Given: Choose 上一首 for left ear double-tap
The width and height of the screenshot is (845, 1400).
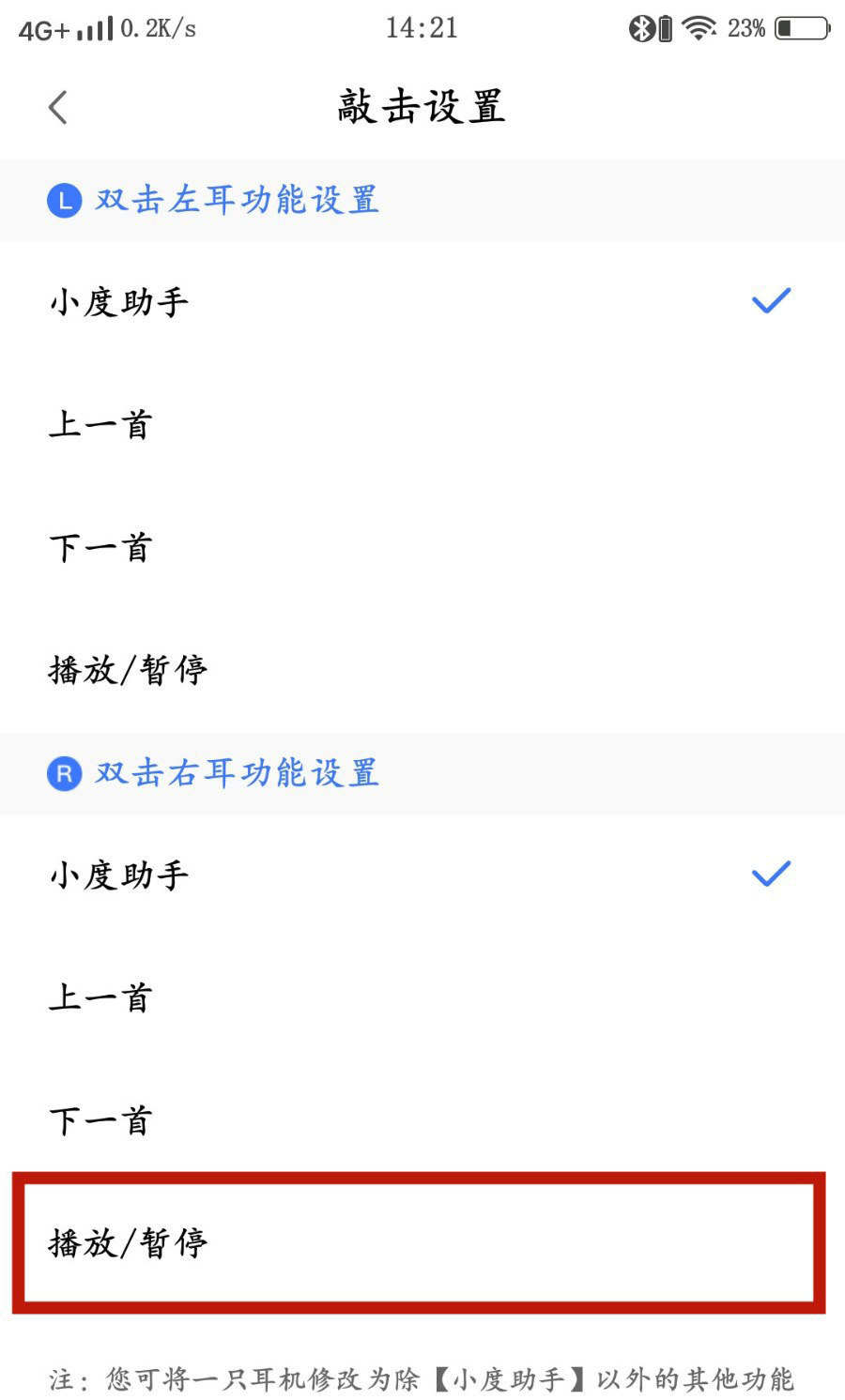Looking at the screenshot, I should (x=422, y=425).
